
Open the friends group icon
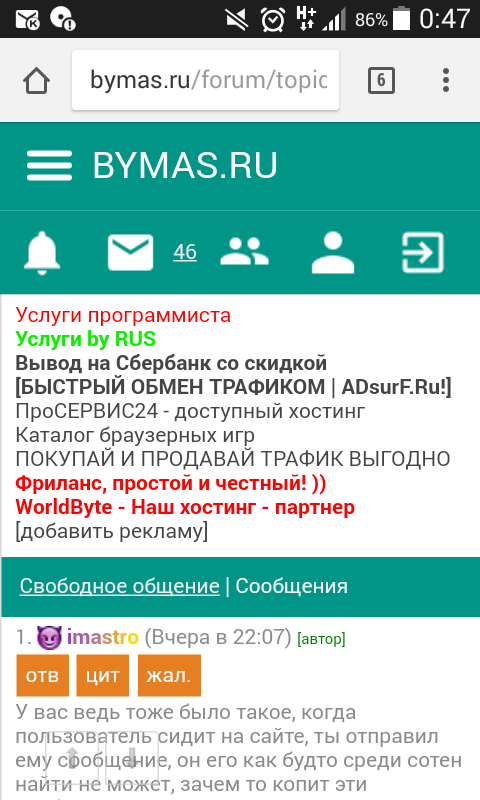244,252
